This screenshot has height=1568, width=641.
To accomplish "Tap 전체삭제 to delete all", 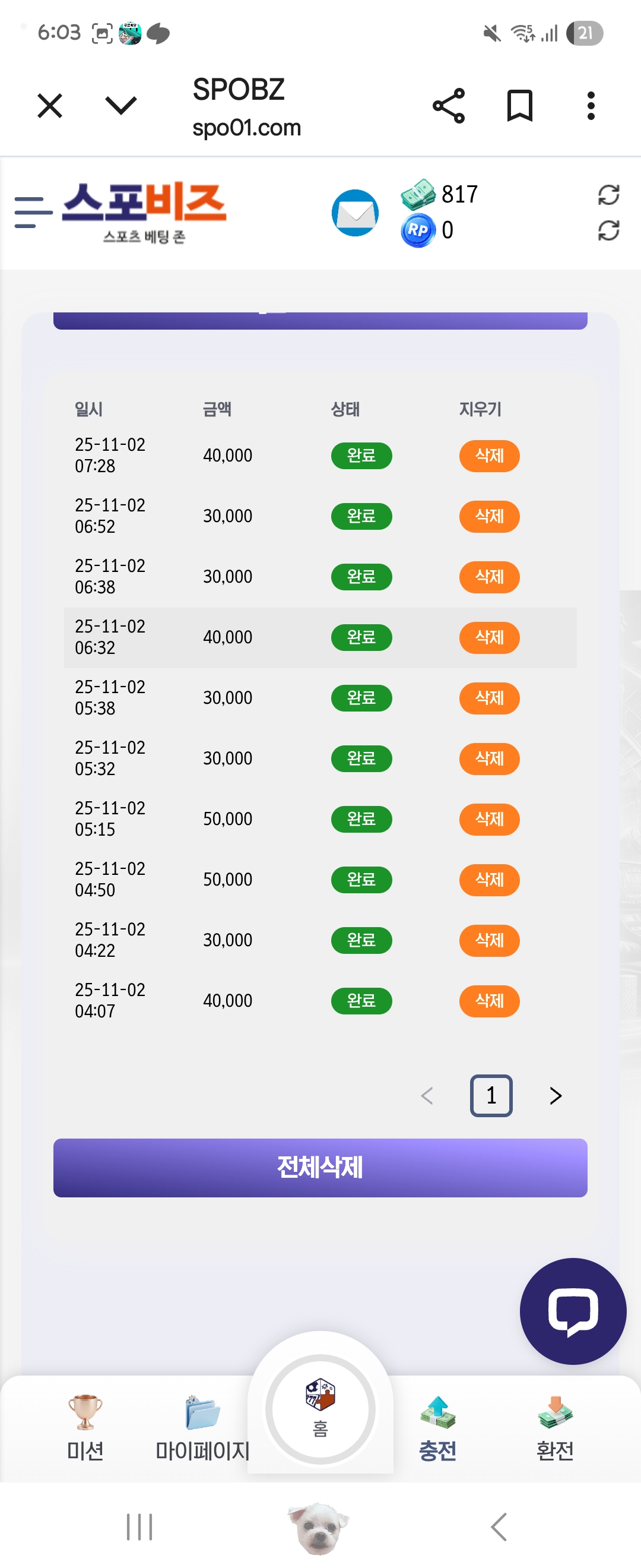I will (320, 1168).
